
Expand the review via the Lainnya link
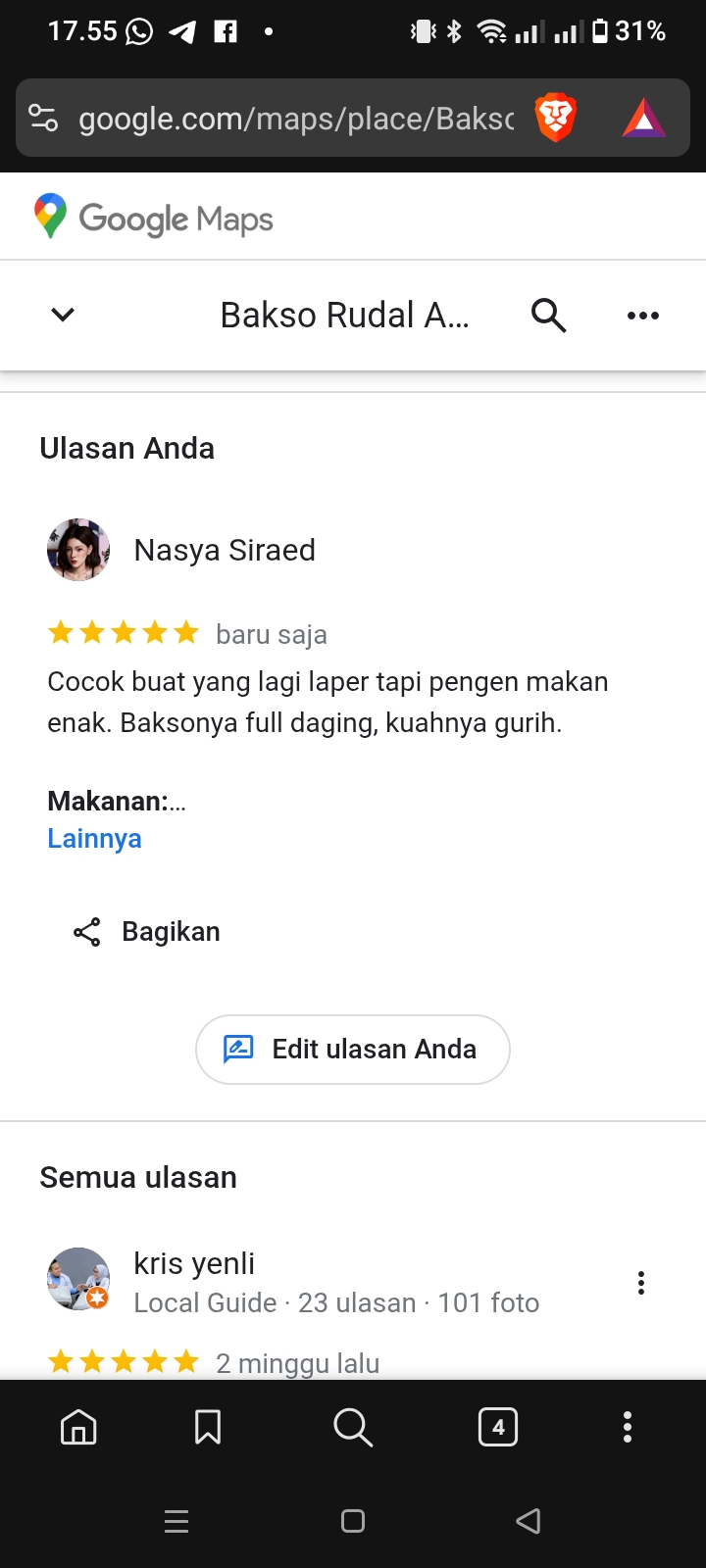click(x=94, y=839)
